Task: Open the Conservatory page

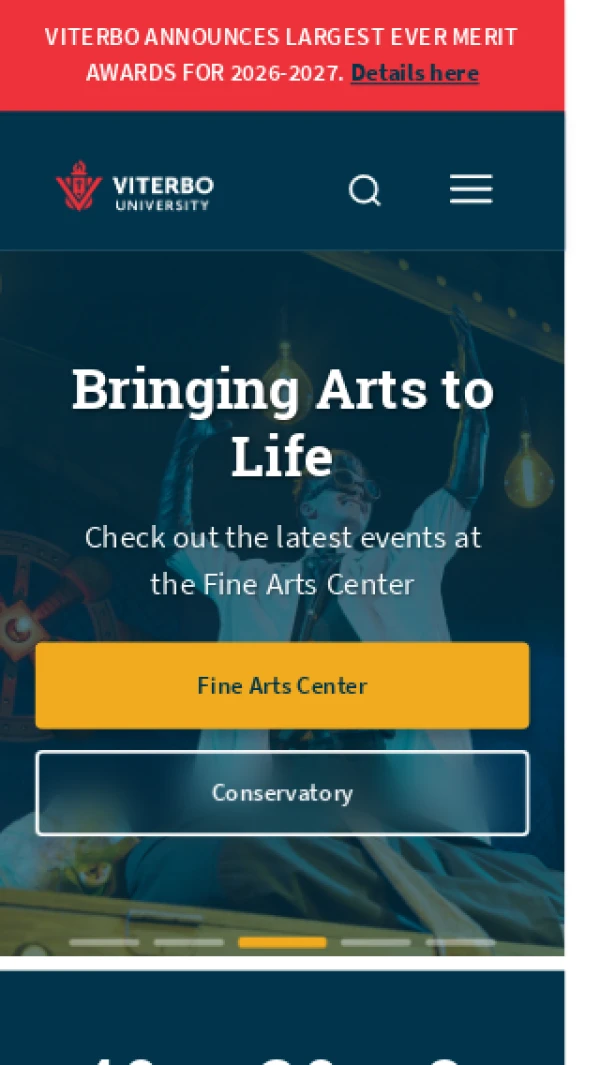Action: point(282,793)
